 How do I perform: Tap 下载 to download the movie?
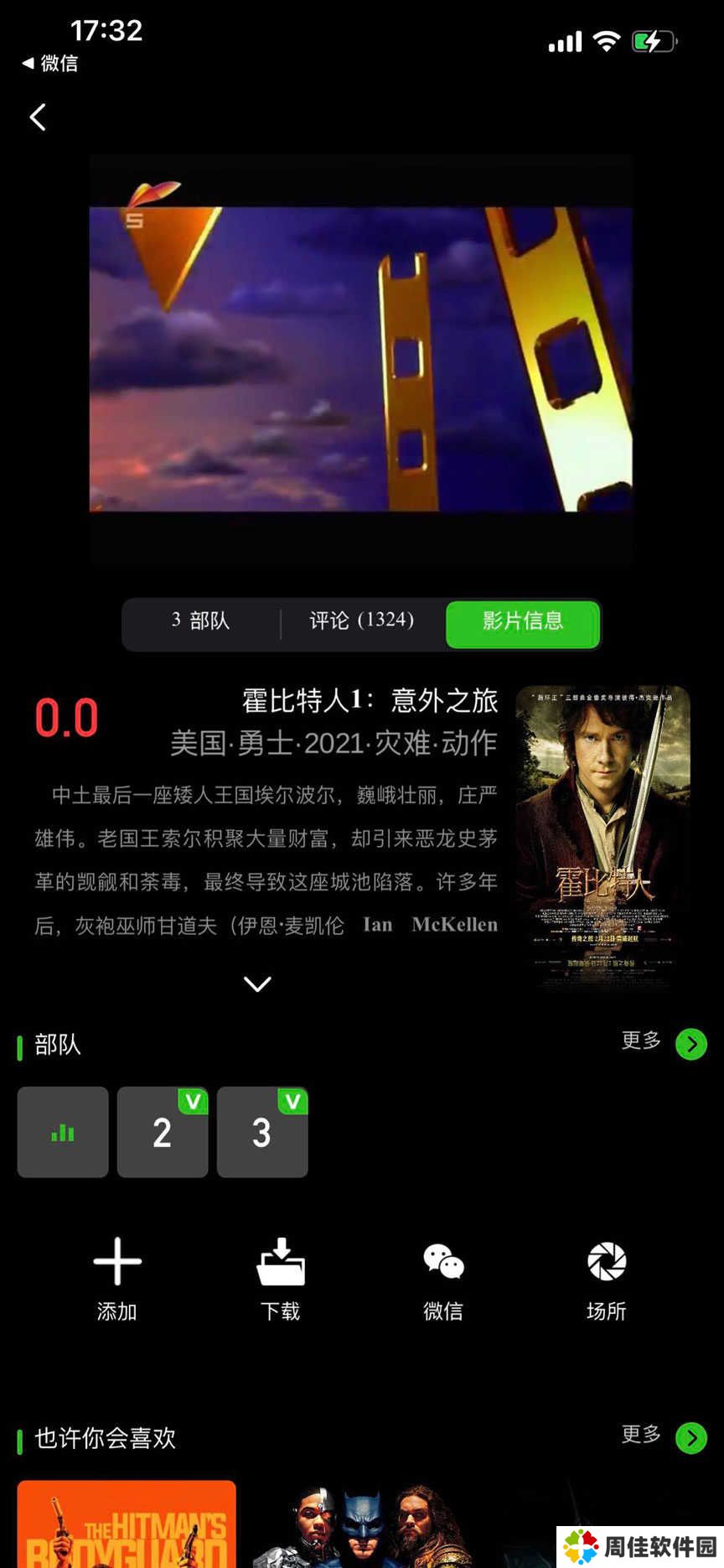[x=280, y=1278]
